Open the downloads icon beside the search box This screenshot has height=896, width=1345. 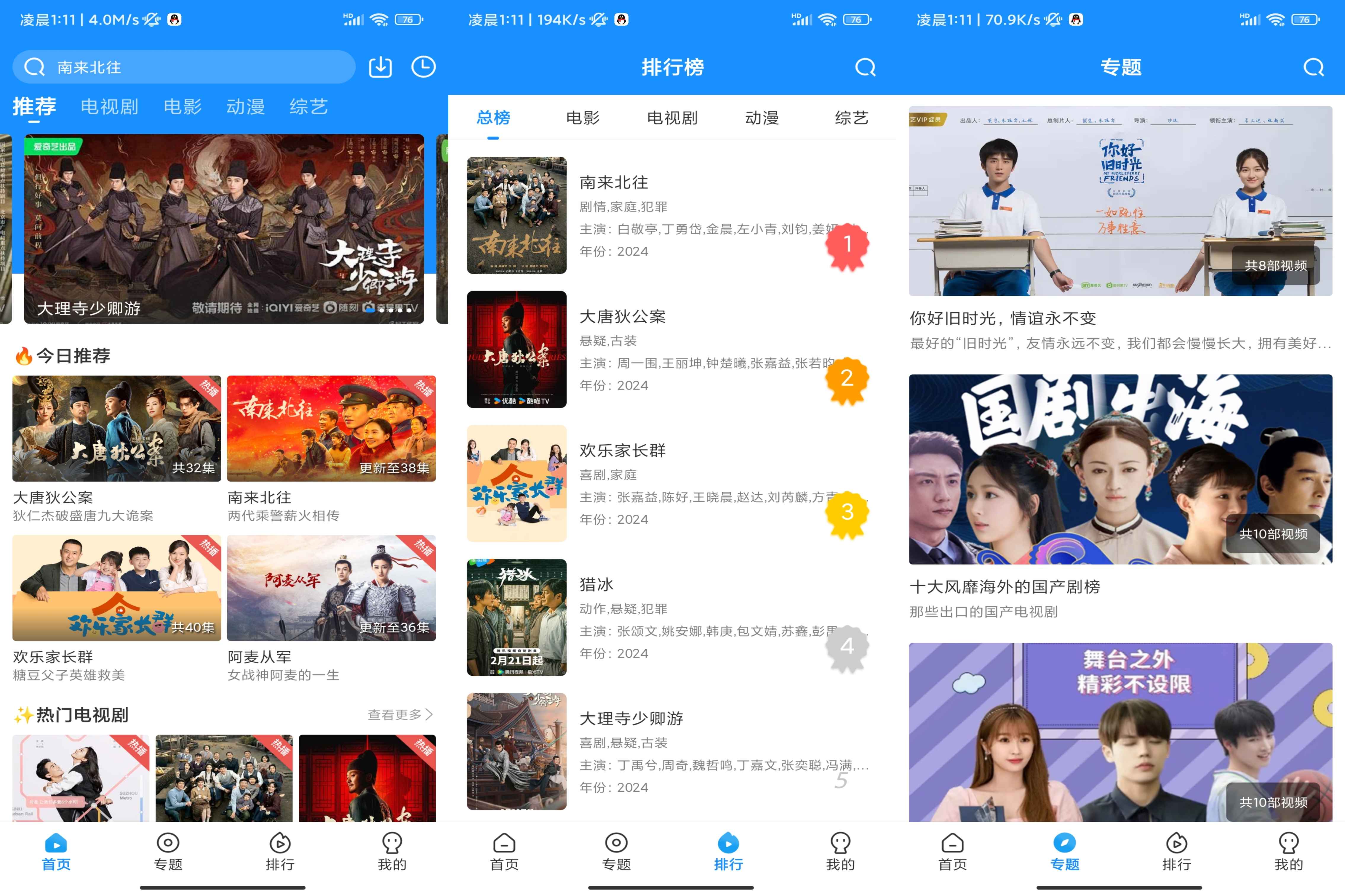[x=380, y=68]
